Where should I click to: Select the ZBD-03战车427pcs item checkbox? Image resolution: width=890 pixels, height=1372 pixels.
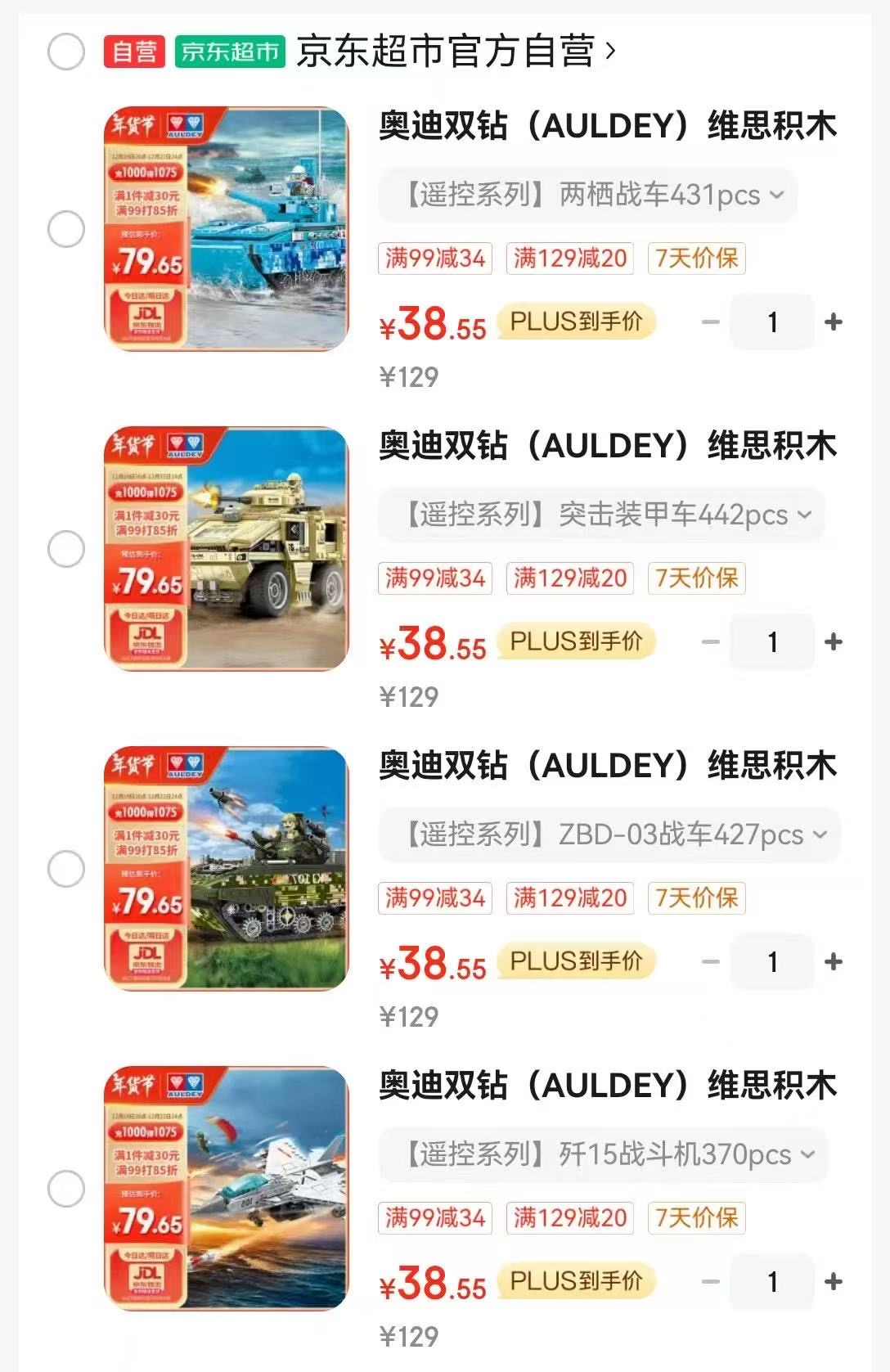pos(66,869)
